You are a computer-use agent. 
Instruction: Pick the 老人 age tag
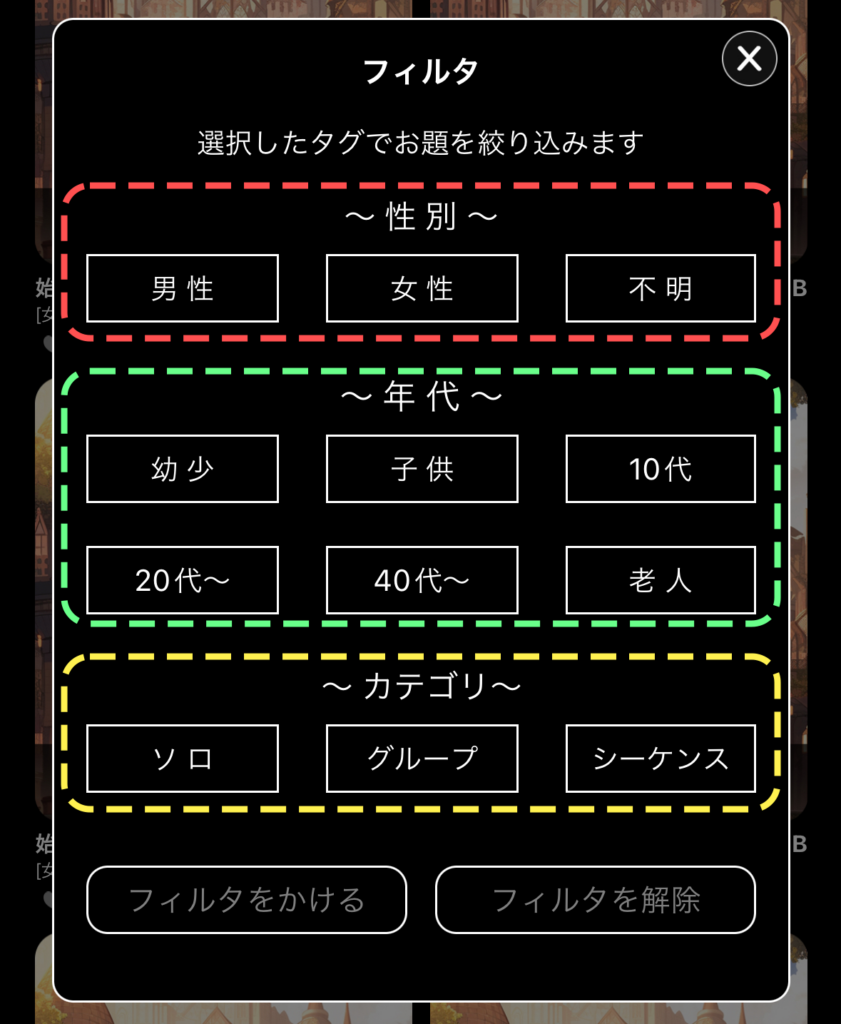tap(661, 580)
